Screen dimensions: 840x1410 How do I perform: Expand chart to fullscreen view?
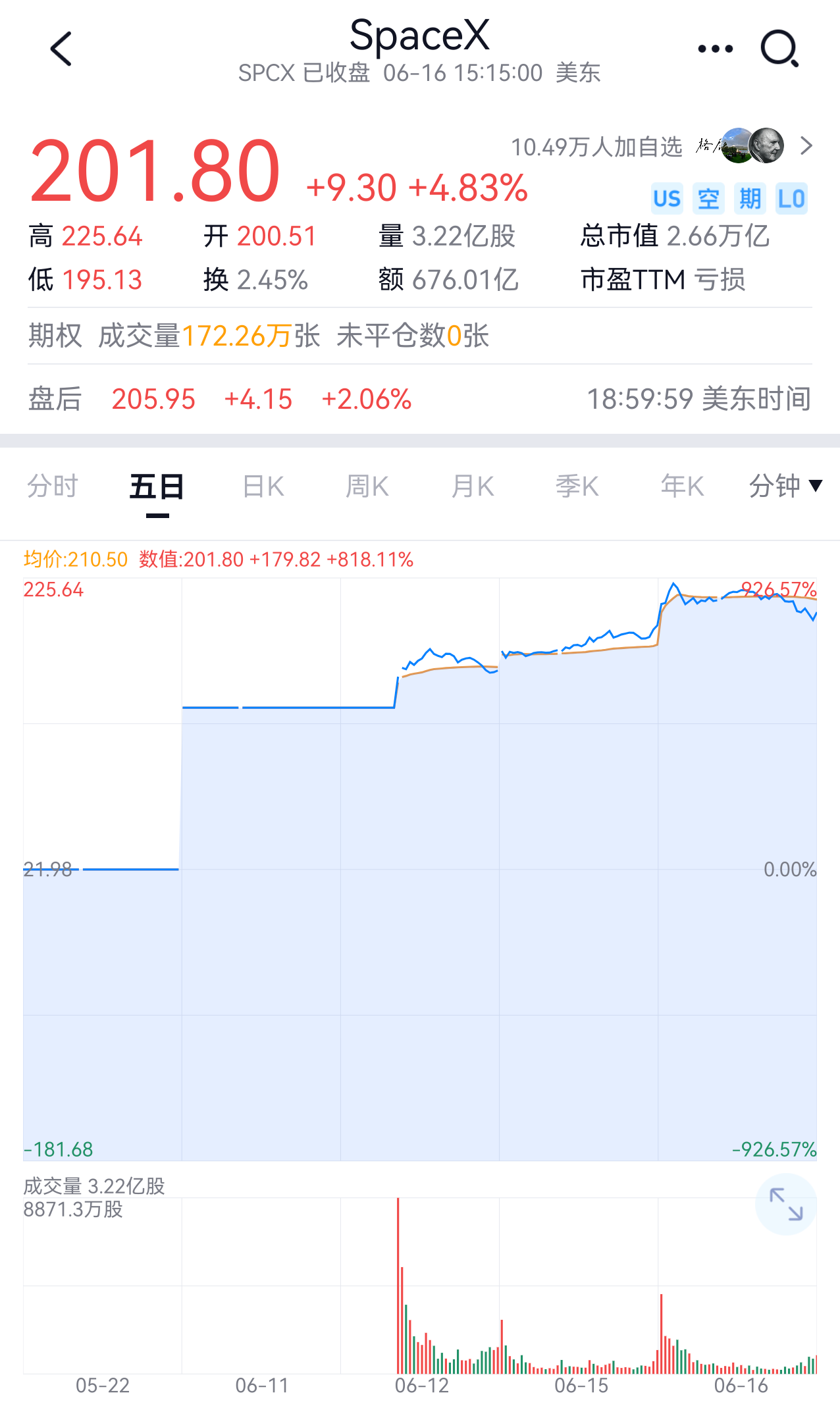pos(786,1204)
